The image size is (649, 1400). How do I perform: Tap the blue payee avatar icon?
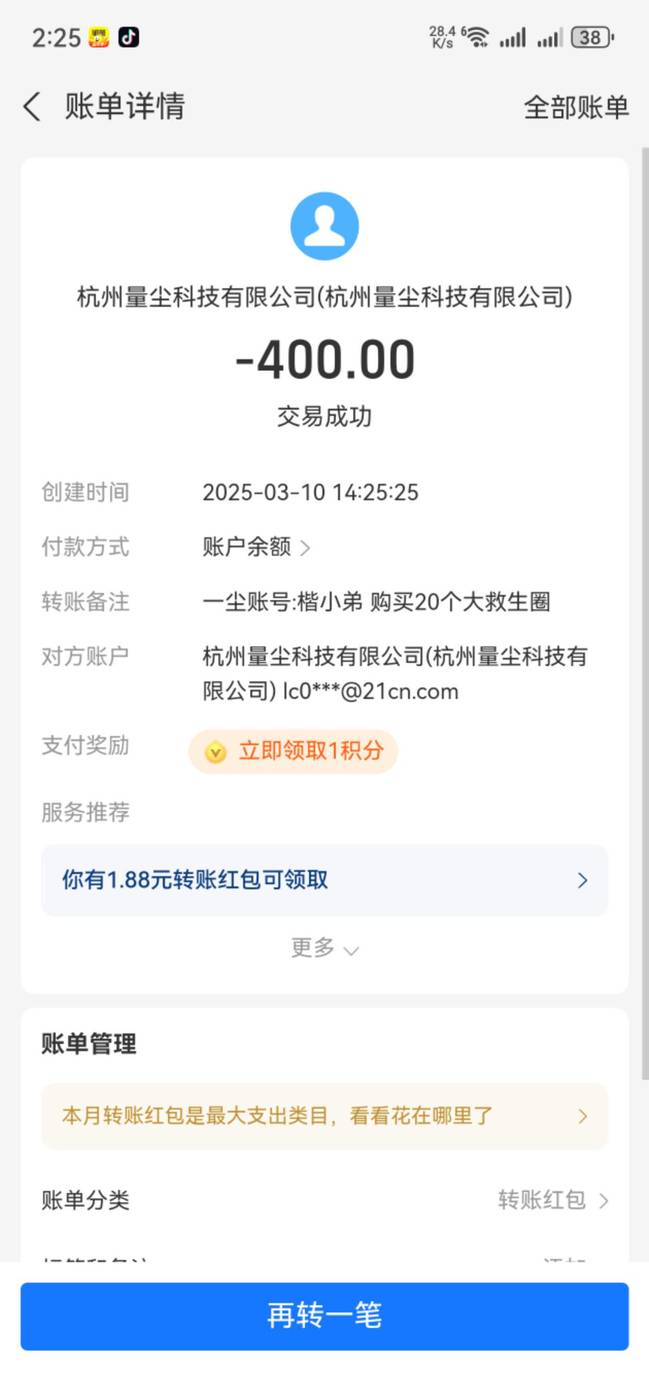(324, 227)
